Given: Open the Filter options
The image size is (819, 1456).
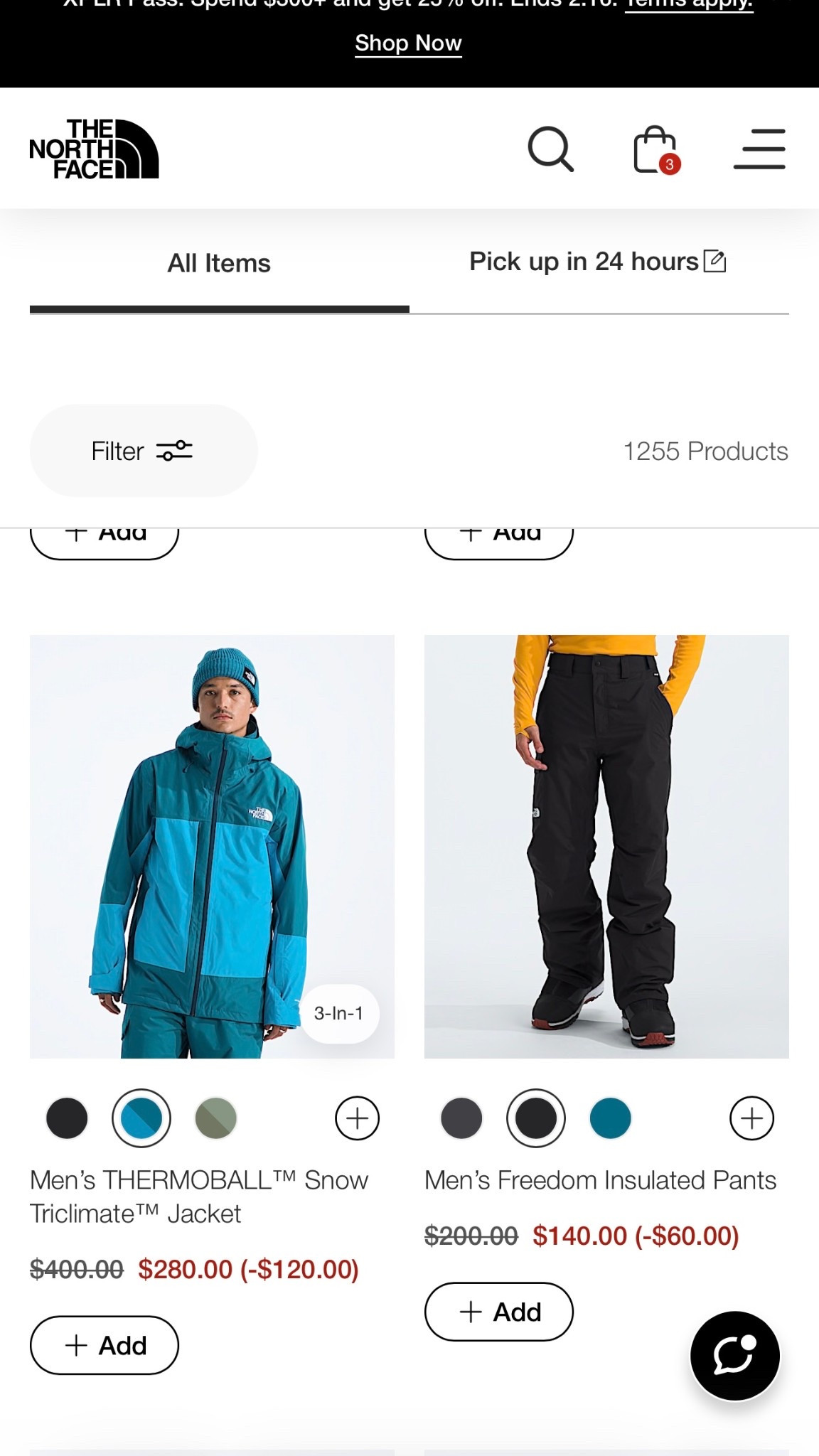Looking at the screenshot, I should click(143, 451).
